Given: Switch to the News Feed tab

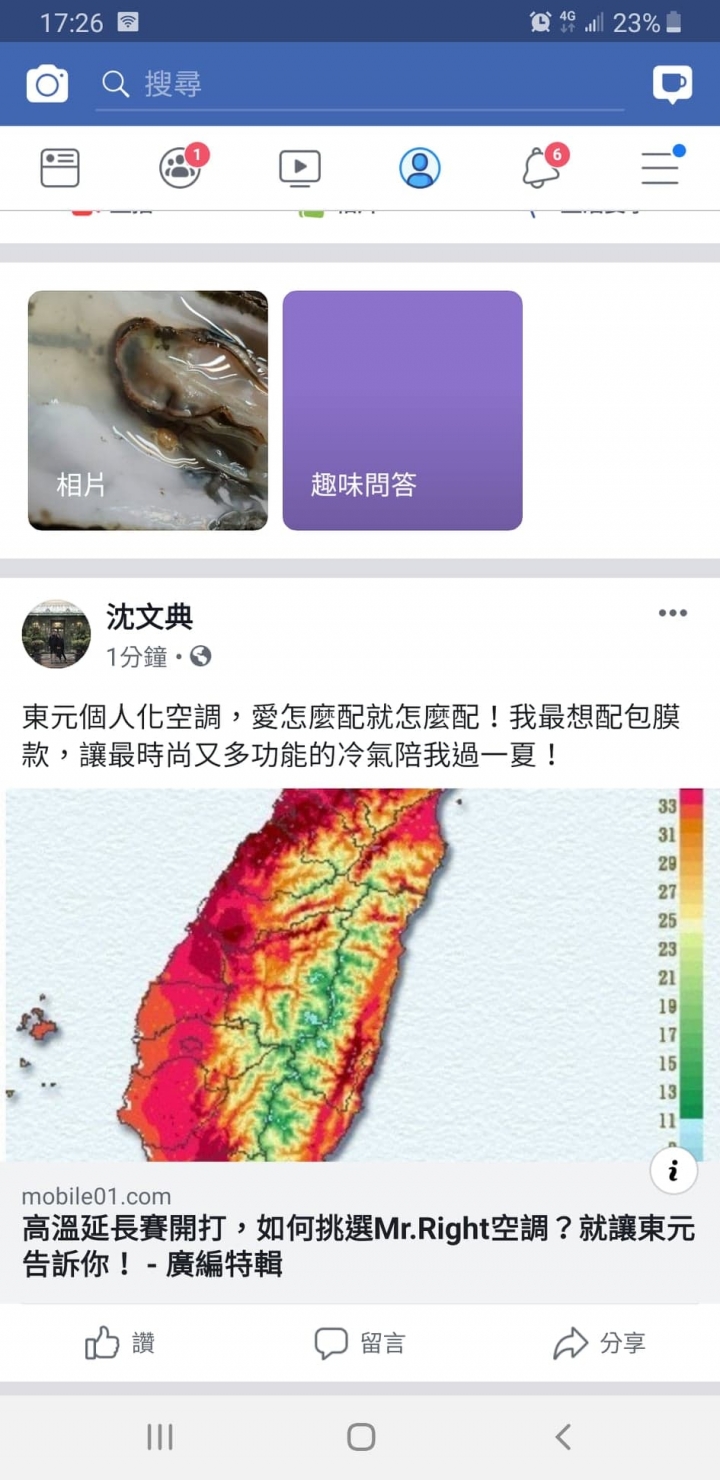Looking at the screenshot, I should (x=60, y=168).
